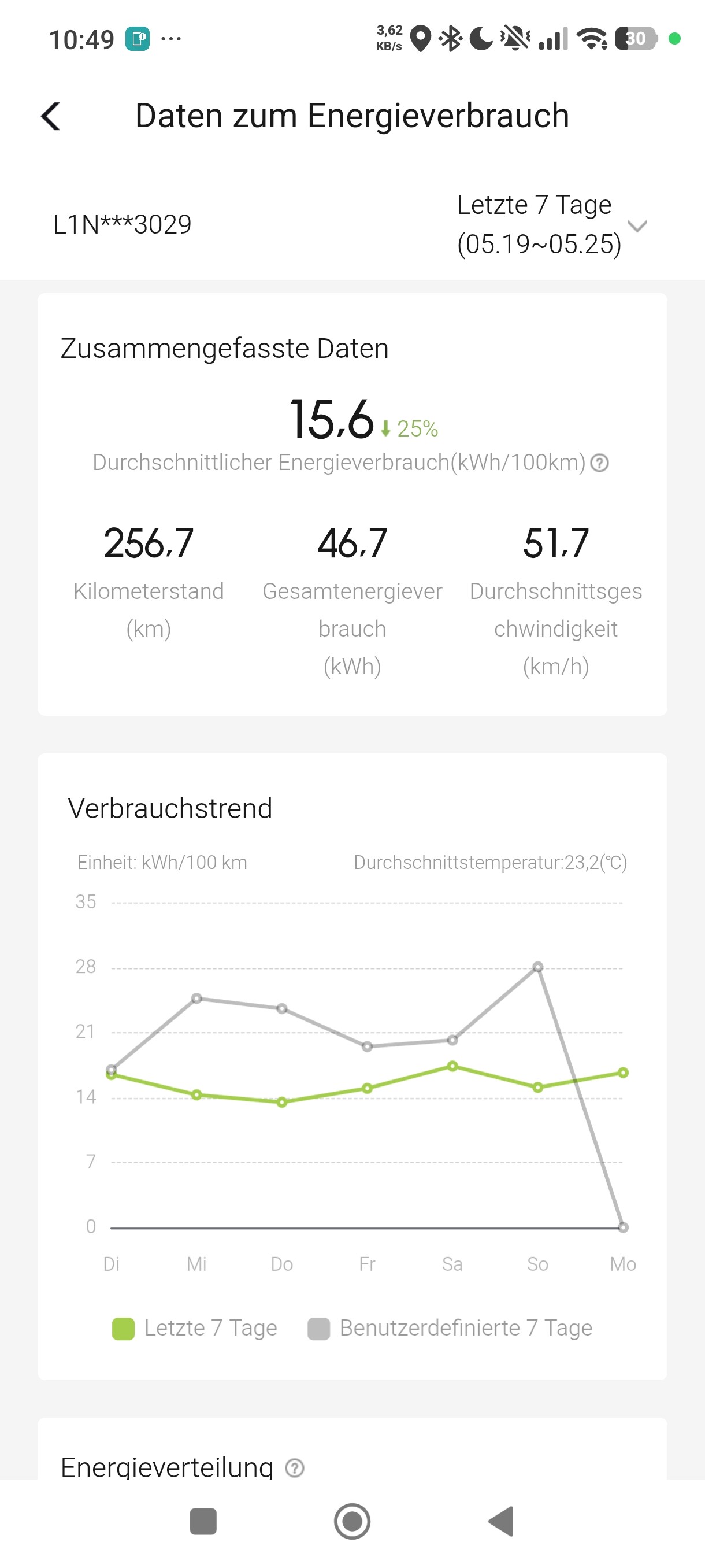The height and width of the screenshot is (1568, 705).
Task: Open the Letzte 7 Tage period dropdown
Action: [x=552, y=224]
